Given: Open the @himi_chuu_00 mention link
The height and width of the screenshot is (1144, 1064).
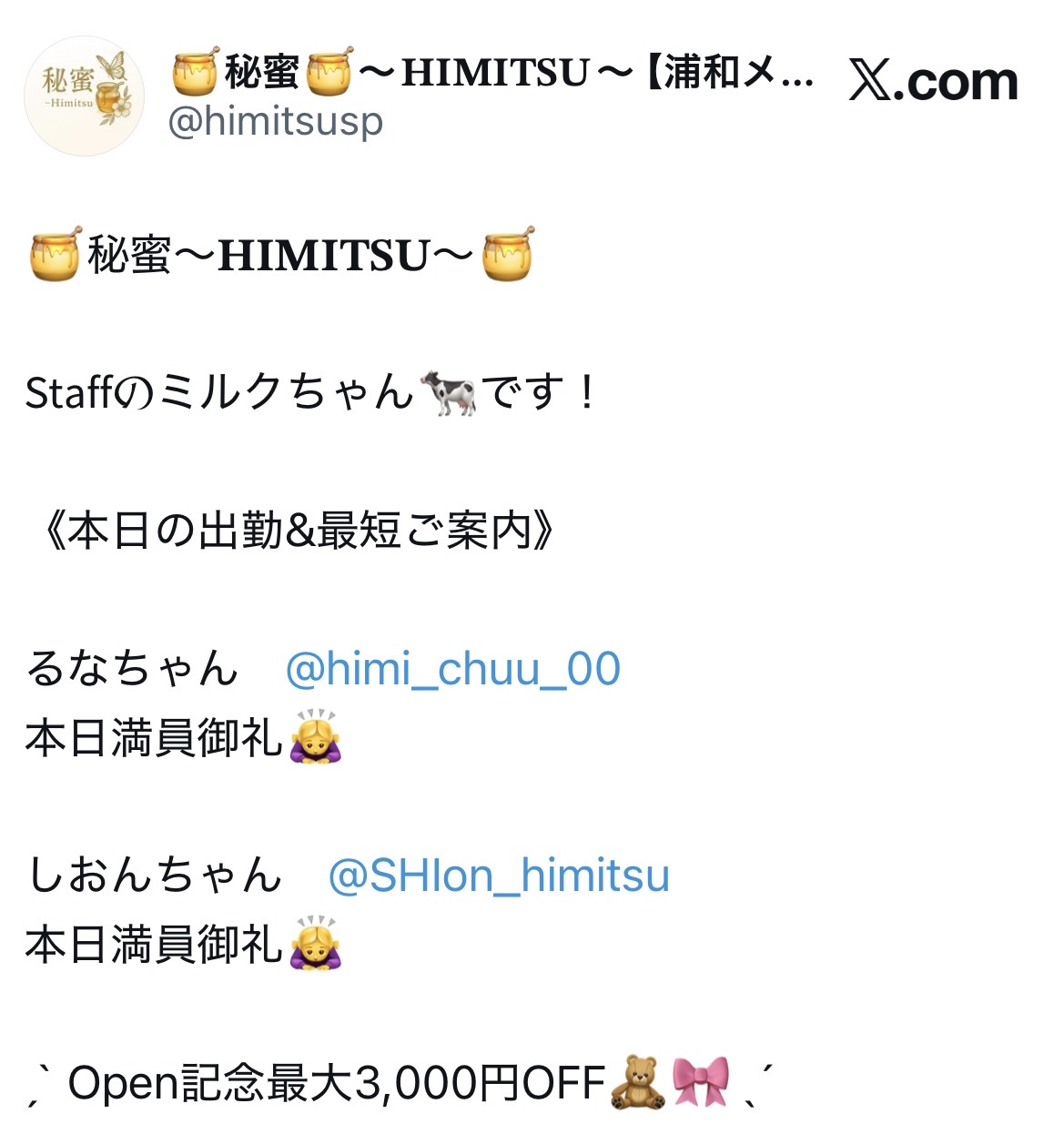Looking at the screenshot, I should (x=452, y=669).
